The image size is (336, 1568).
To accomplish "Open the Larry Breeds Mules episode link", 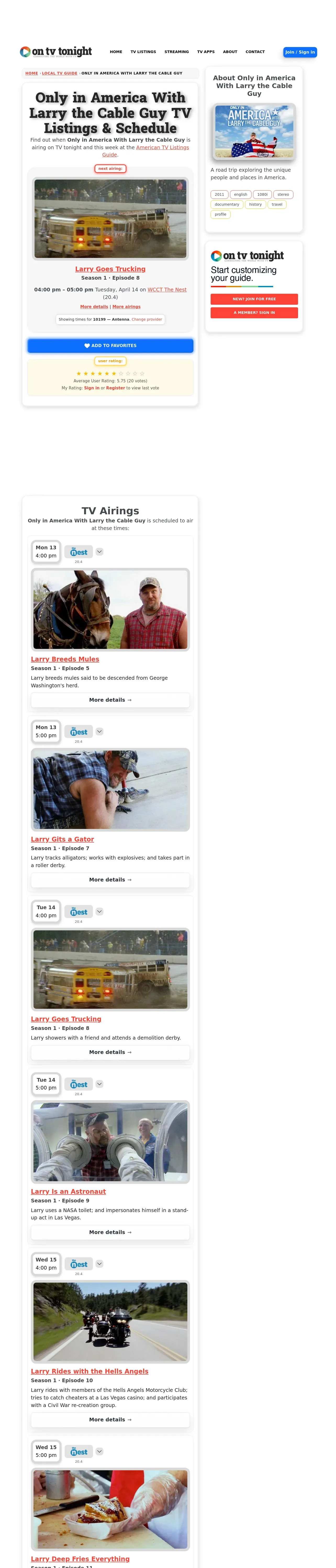I will pyautogui.click(x=65, y=659).
